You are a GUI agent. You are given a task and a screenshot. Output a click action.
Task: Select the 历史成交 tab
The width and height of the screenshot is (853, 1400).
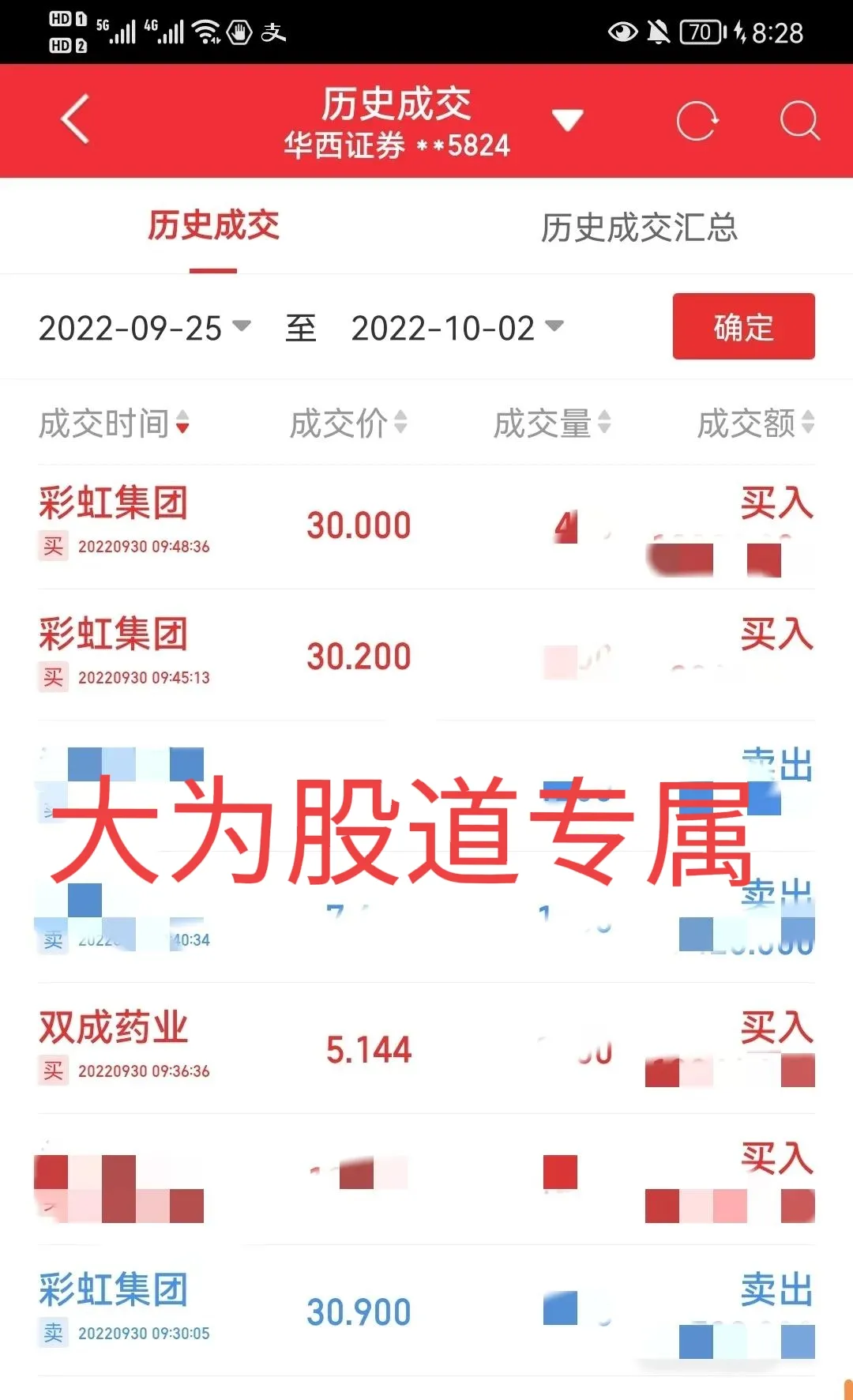[213, 226]
